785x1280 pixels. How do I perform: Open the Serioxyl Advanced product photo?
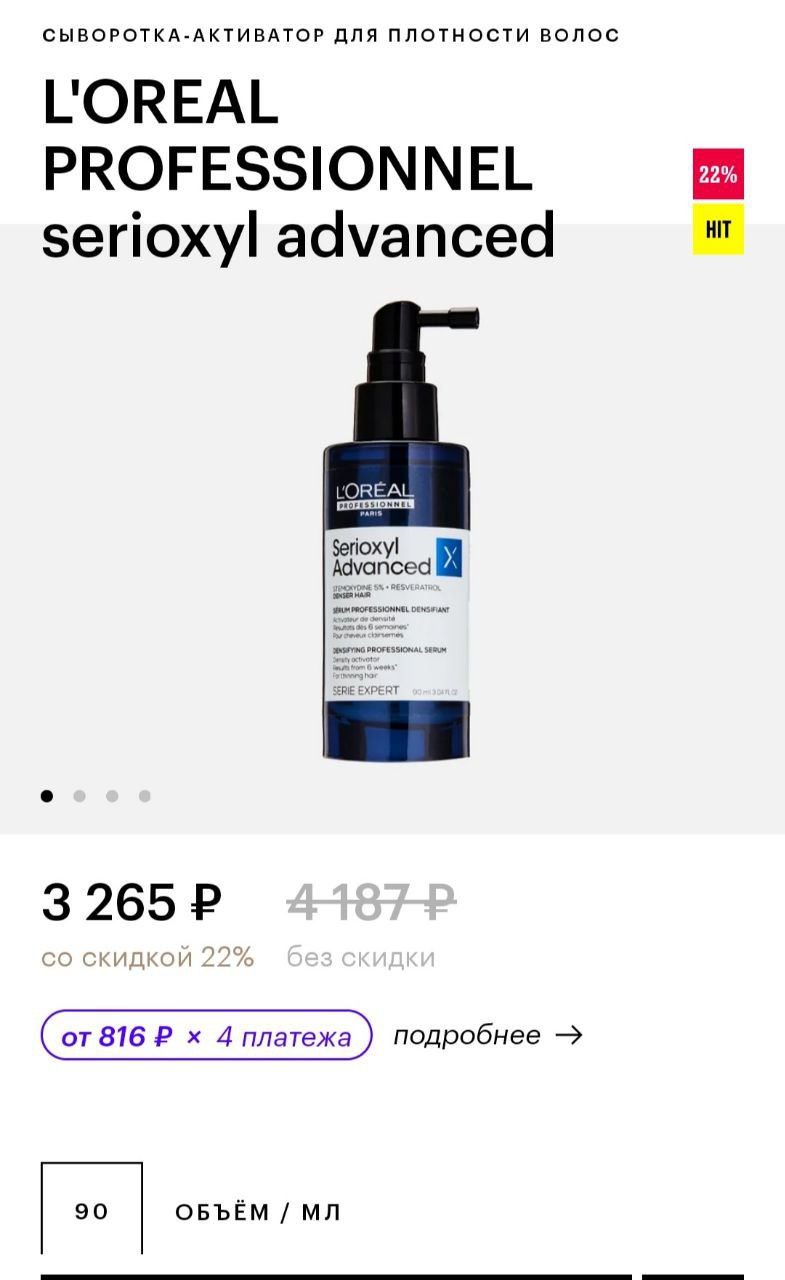click(397, 530)
